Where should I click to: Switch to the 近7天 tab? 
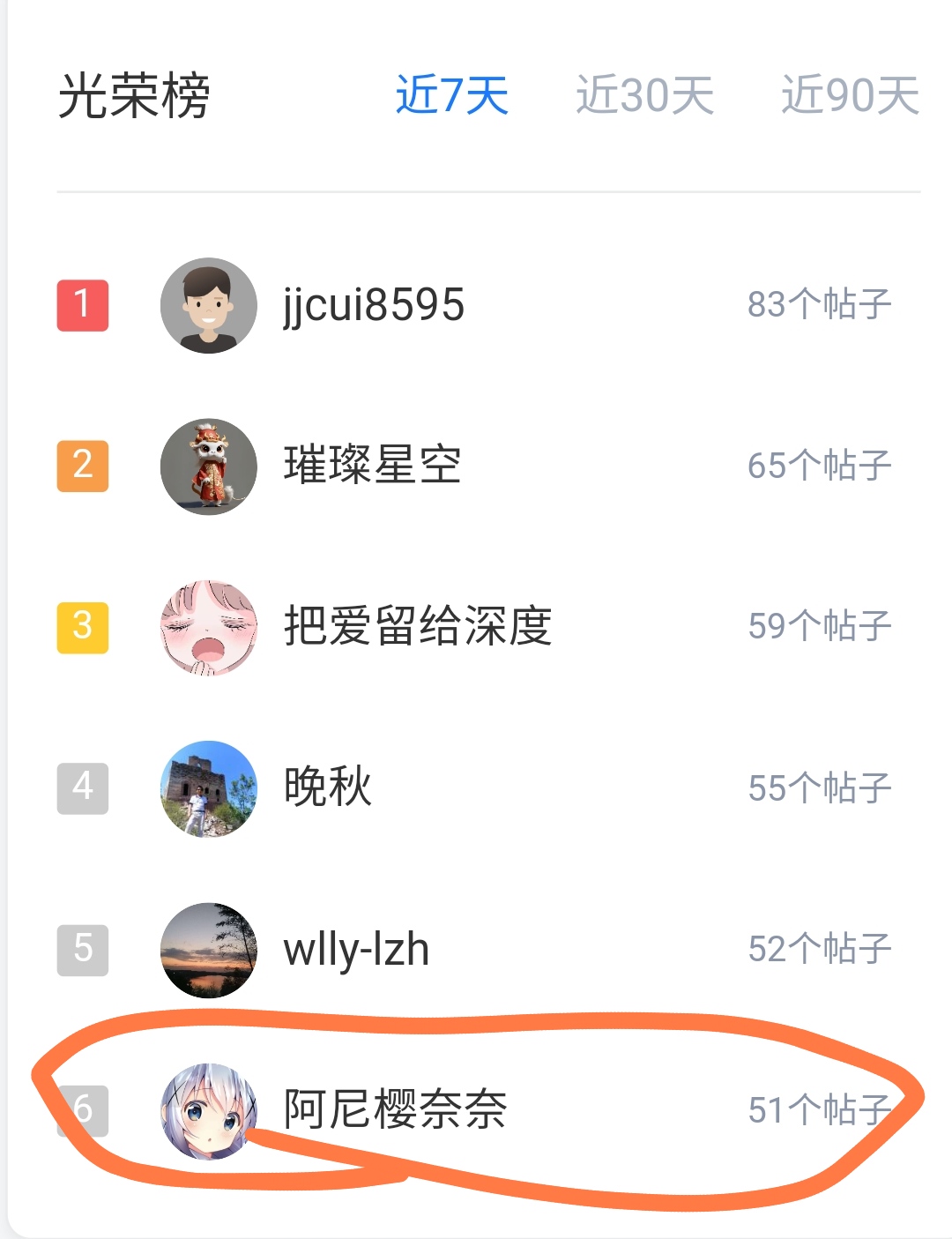pos(451,95)
